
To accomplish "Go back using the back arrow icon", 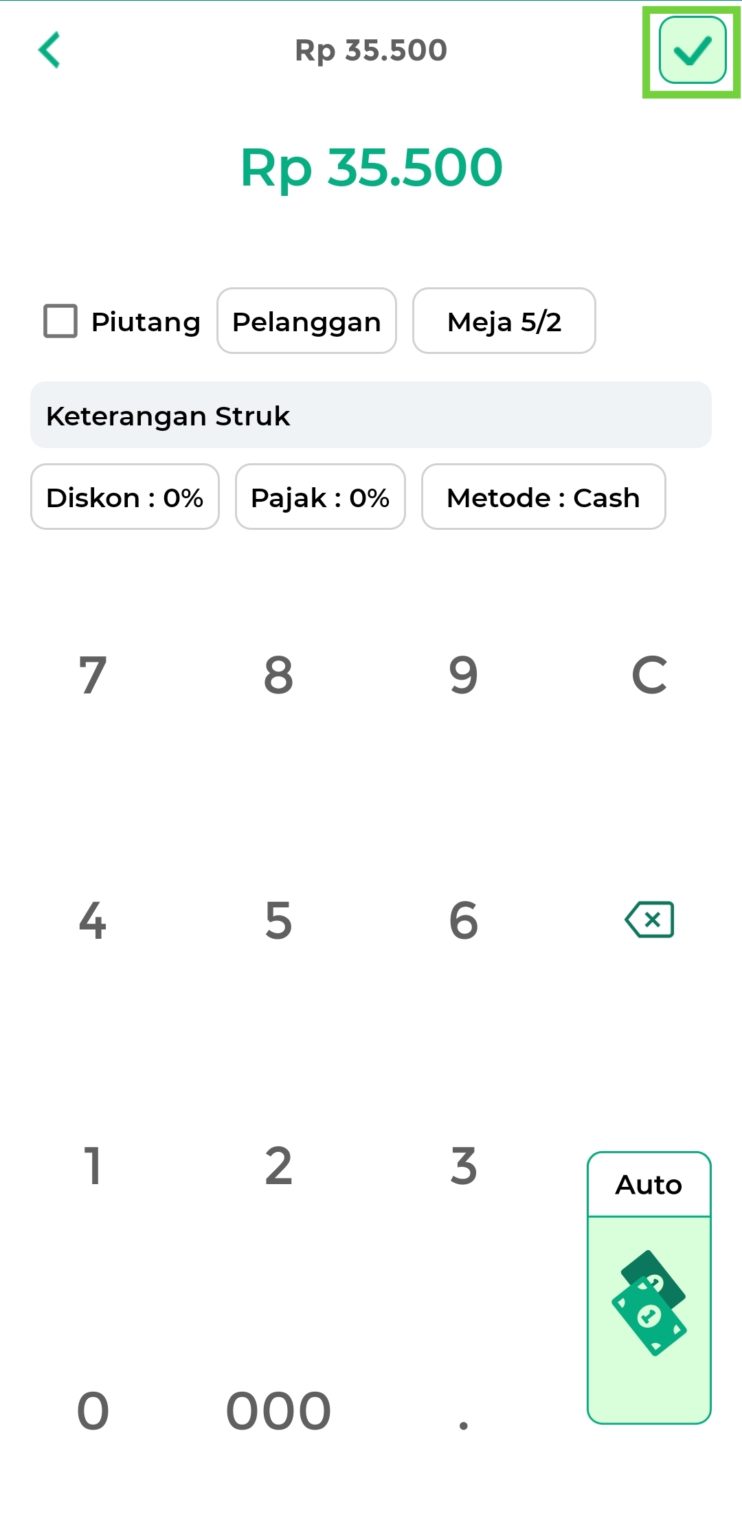I will tap(49, 49).
